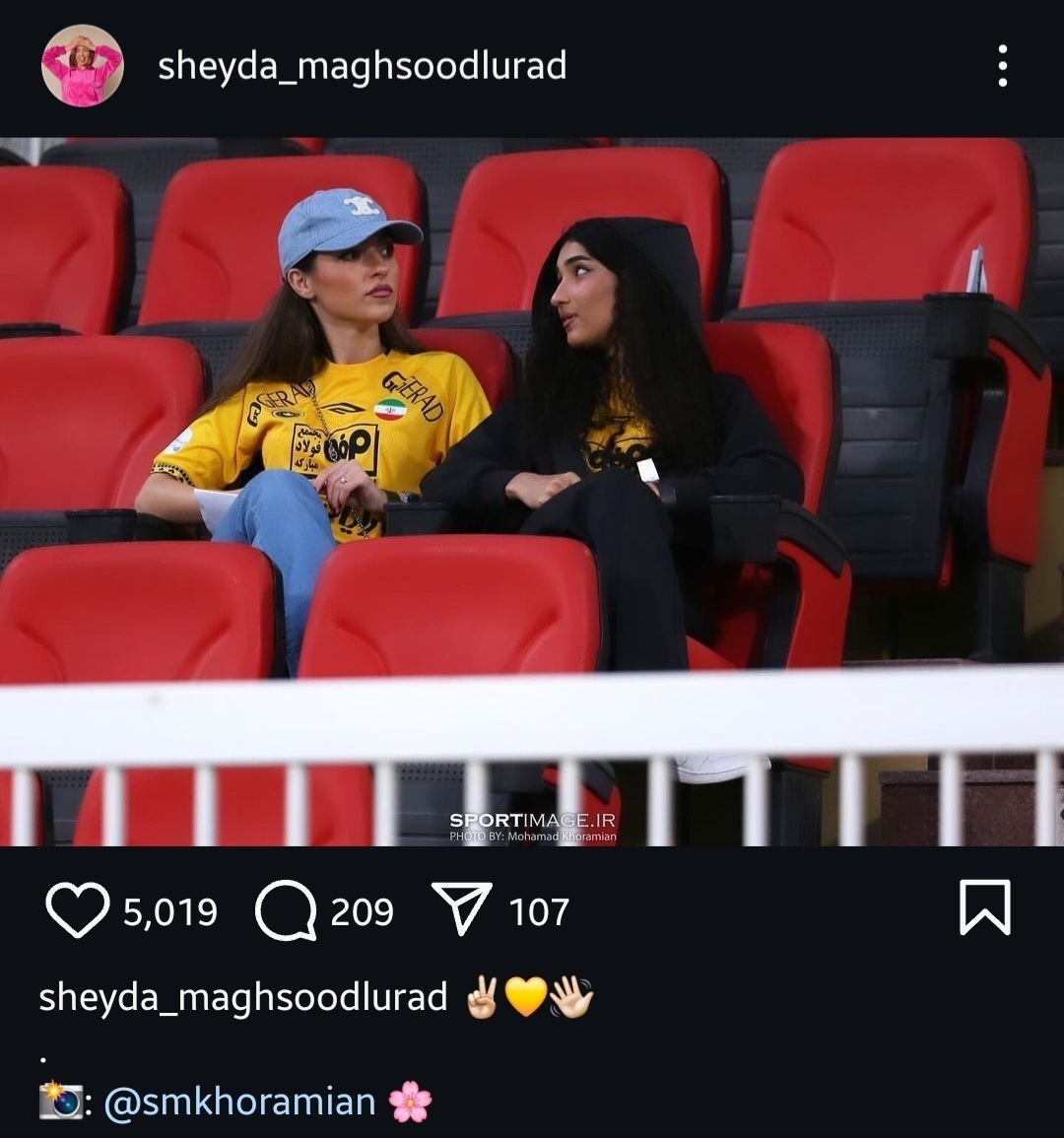Open the @smkhoramian mention in the caption

239,1102
